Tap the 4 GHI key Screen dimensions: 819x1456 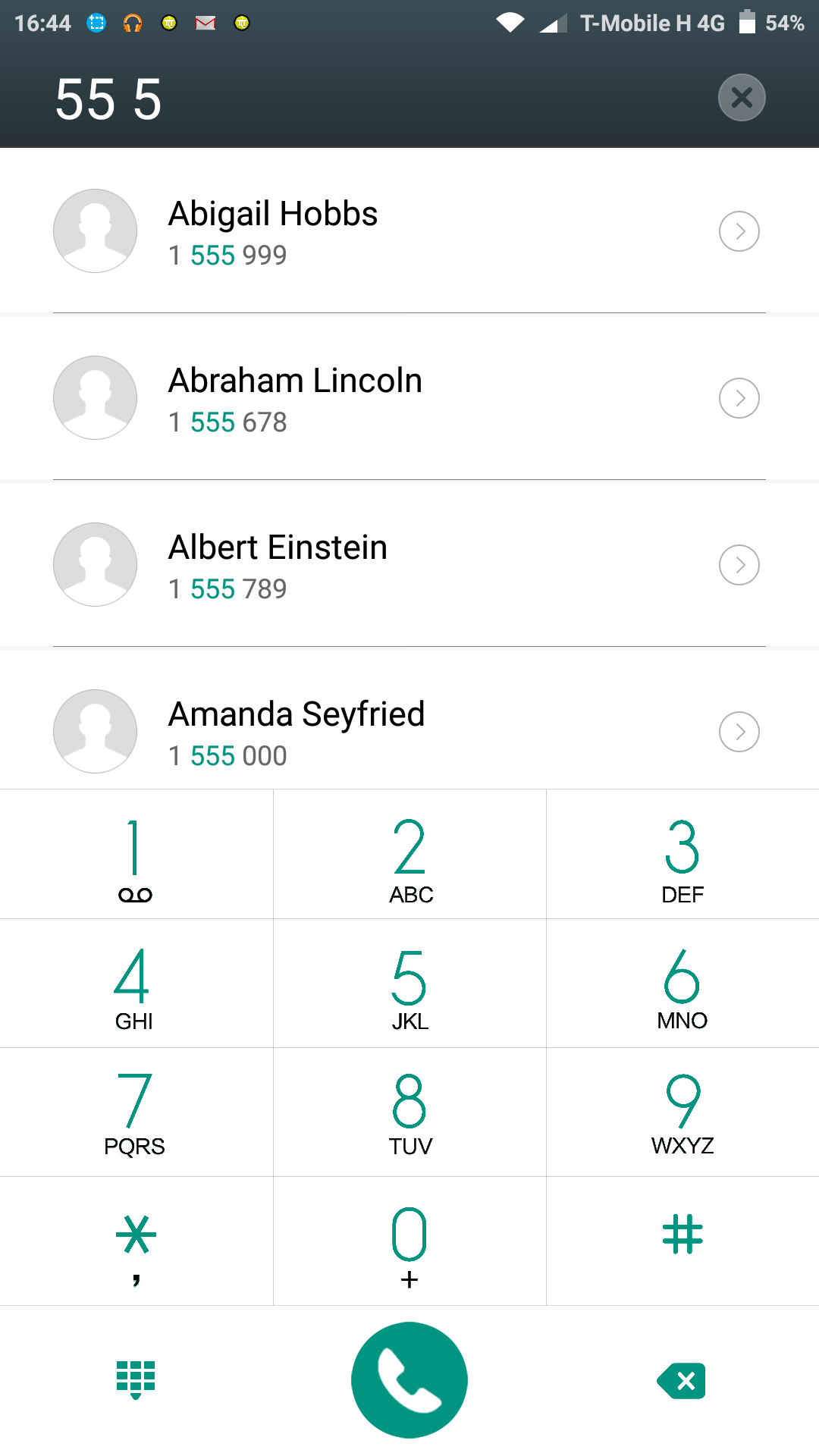point(136,984)
